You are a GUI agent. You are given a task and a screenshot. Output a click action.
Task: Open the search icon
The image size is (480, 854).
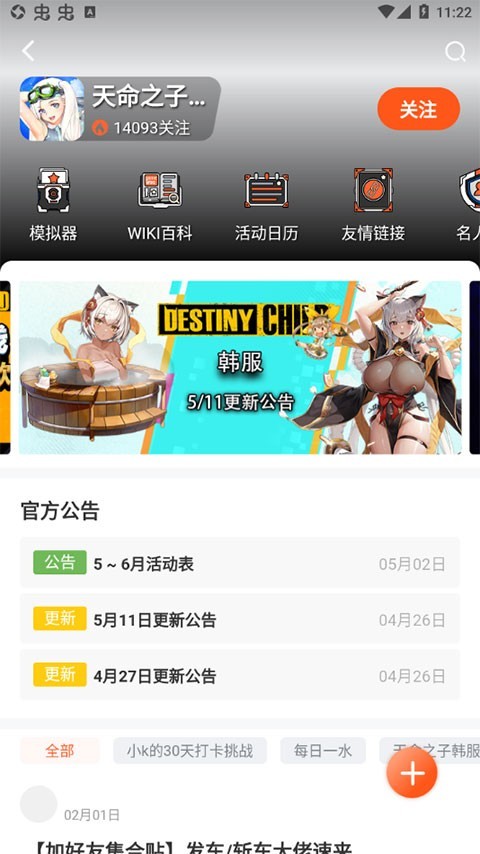click(x=455, y=52)
